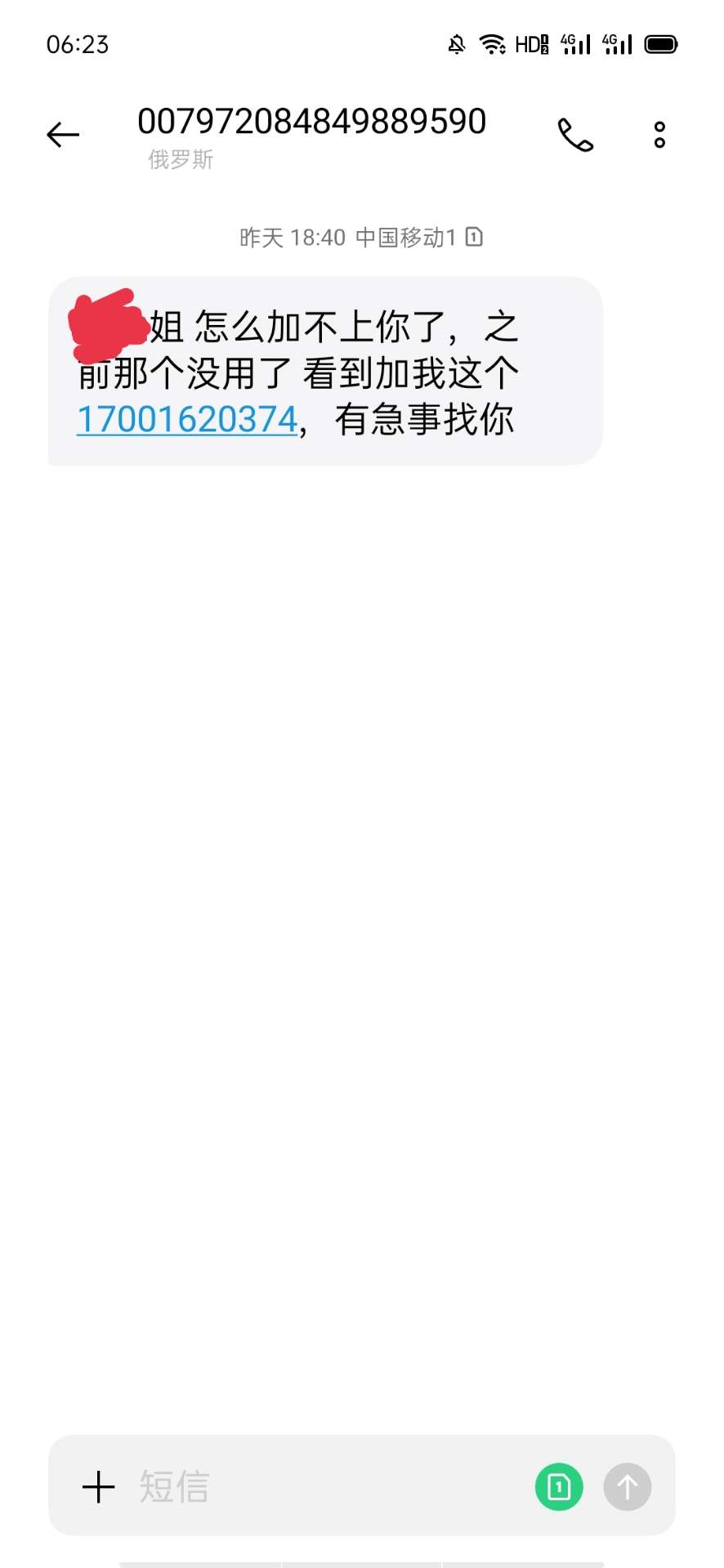Image resolution: width=724 pixels, height=1568 pixels.
Task: Tap the linked number 17001620374
Action: (187, 420)
